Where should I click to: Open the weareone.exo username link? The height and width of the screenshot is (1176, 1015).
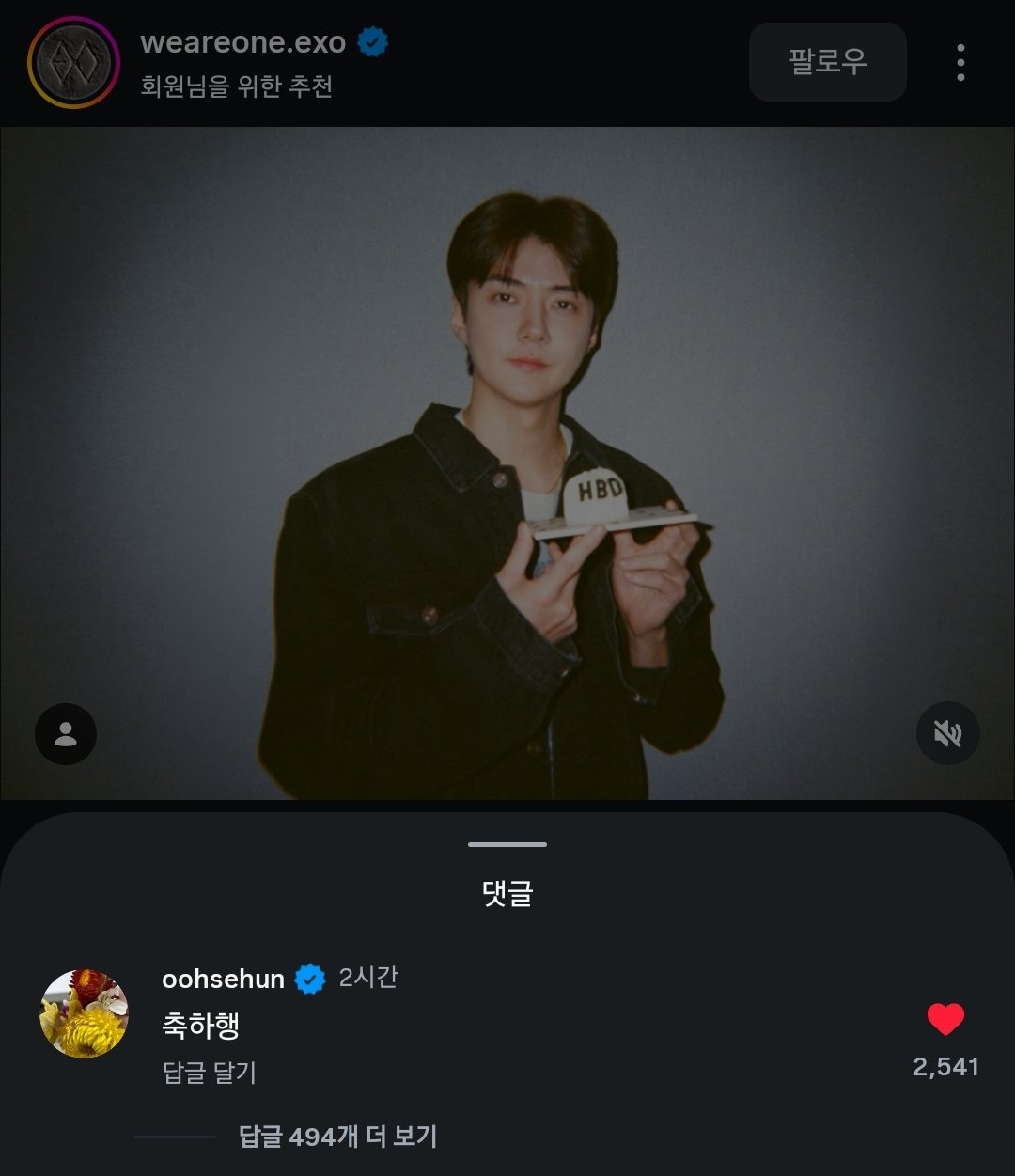pyautogui.click(x=242, y=43)
